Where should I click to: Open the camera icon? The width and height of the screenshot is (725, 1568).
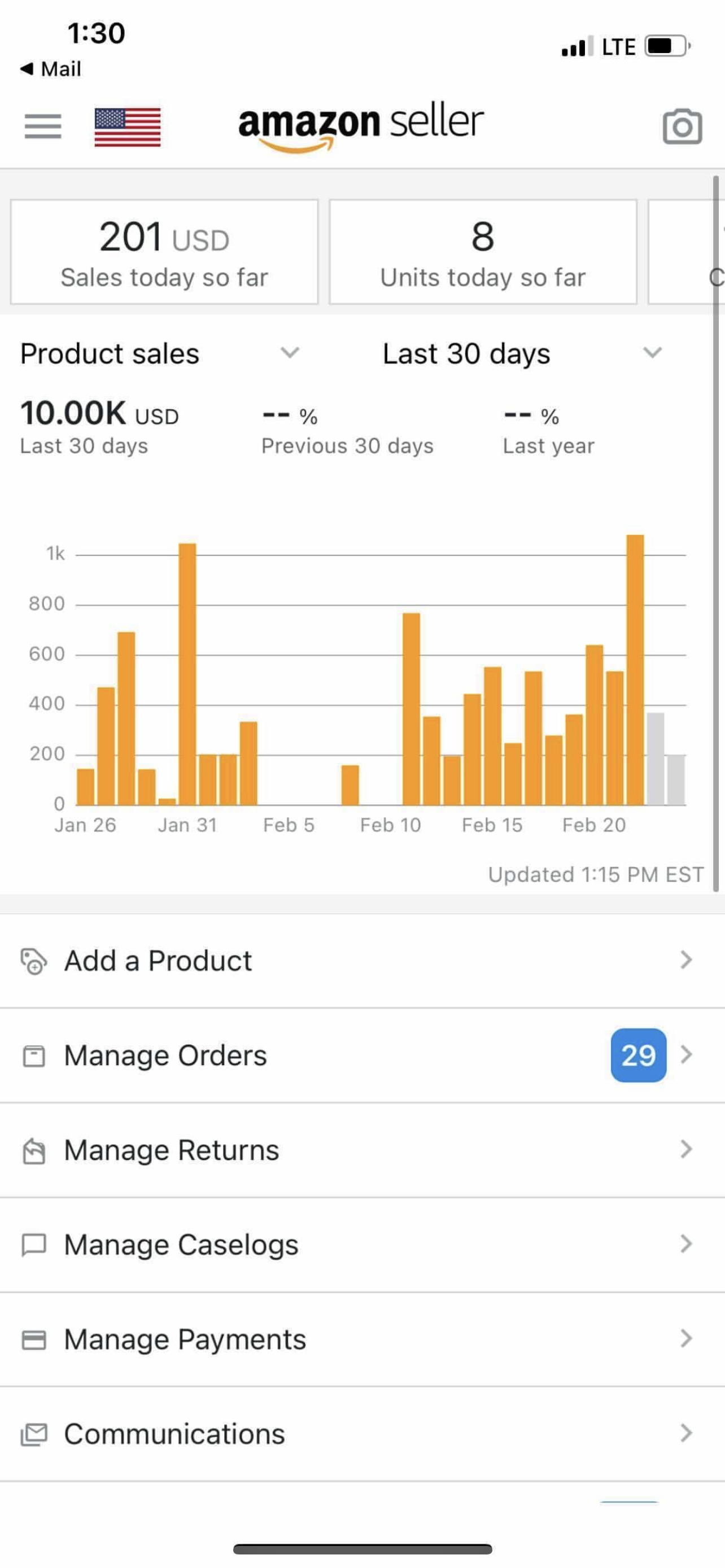(x=682, y=126)
